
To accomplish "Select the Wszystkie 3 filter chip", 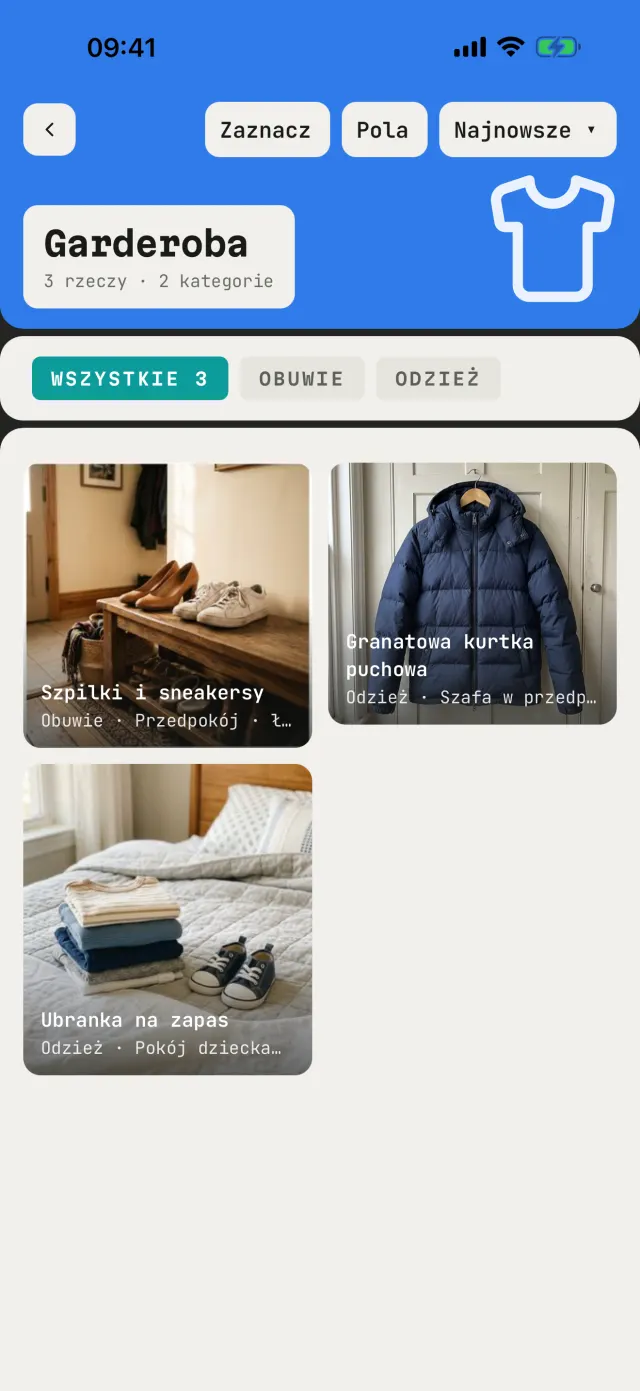I will click(130, 379).
